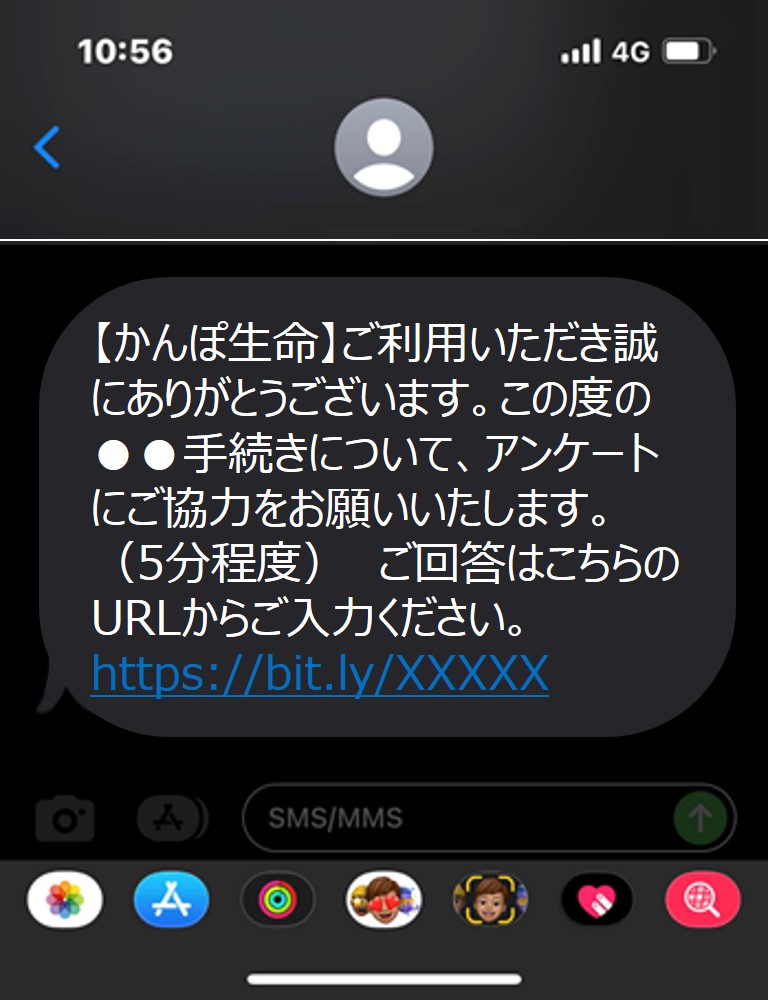
Task: Search images with the red globe app
Action: coord(703,900)
